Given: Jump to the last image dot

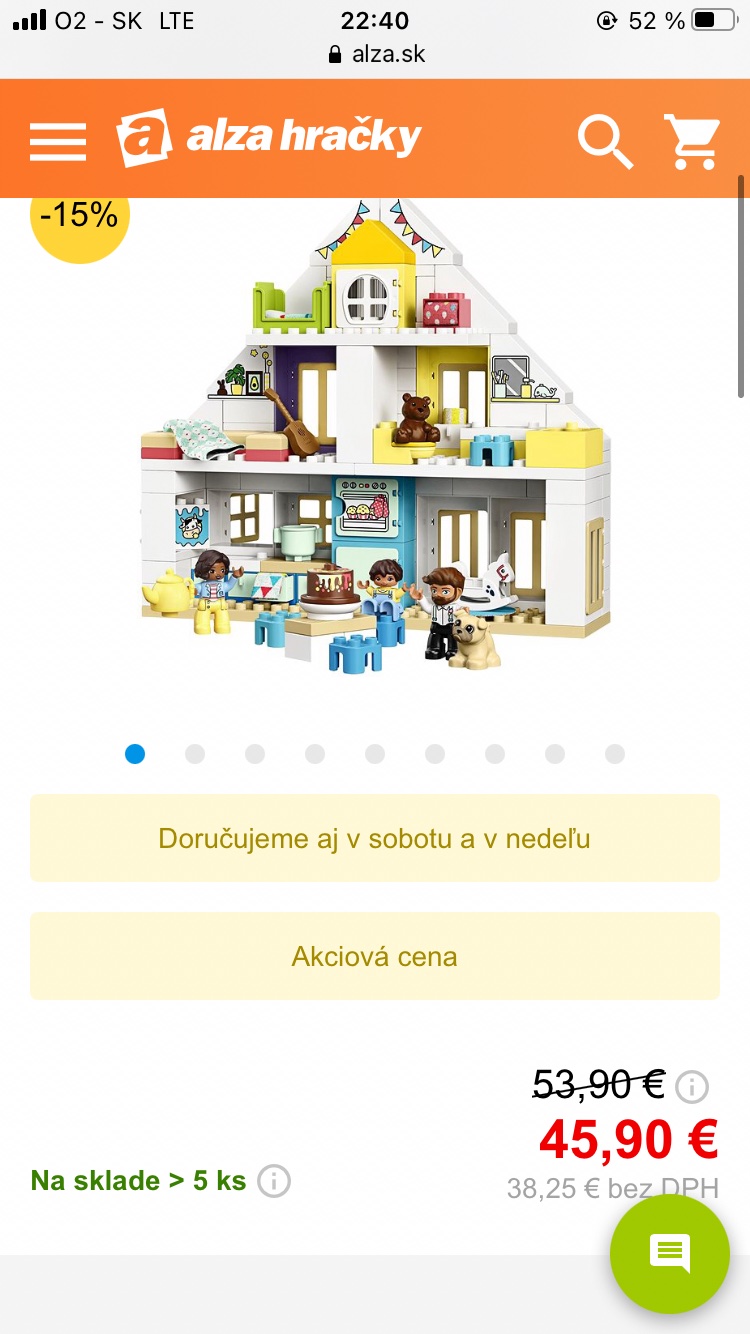Looking at the screenshot, I should click(615, 754).
